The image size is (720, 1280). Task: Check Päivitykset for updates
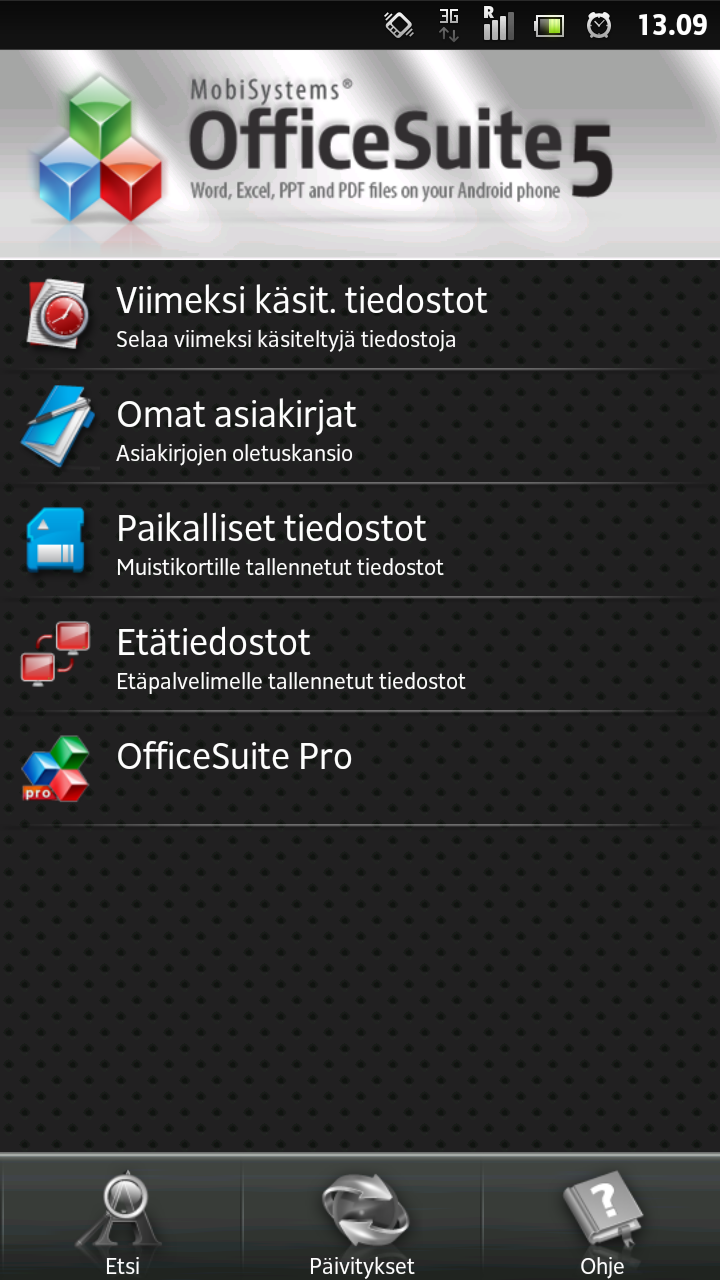(361, 1218)
